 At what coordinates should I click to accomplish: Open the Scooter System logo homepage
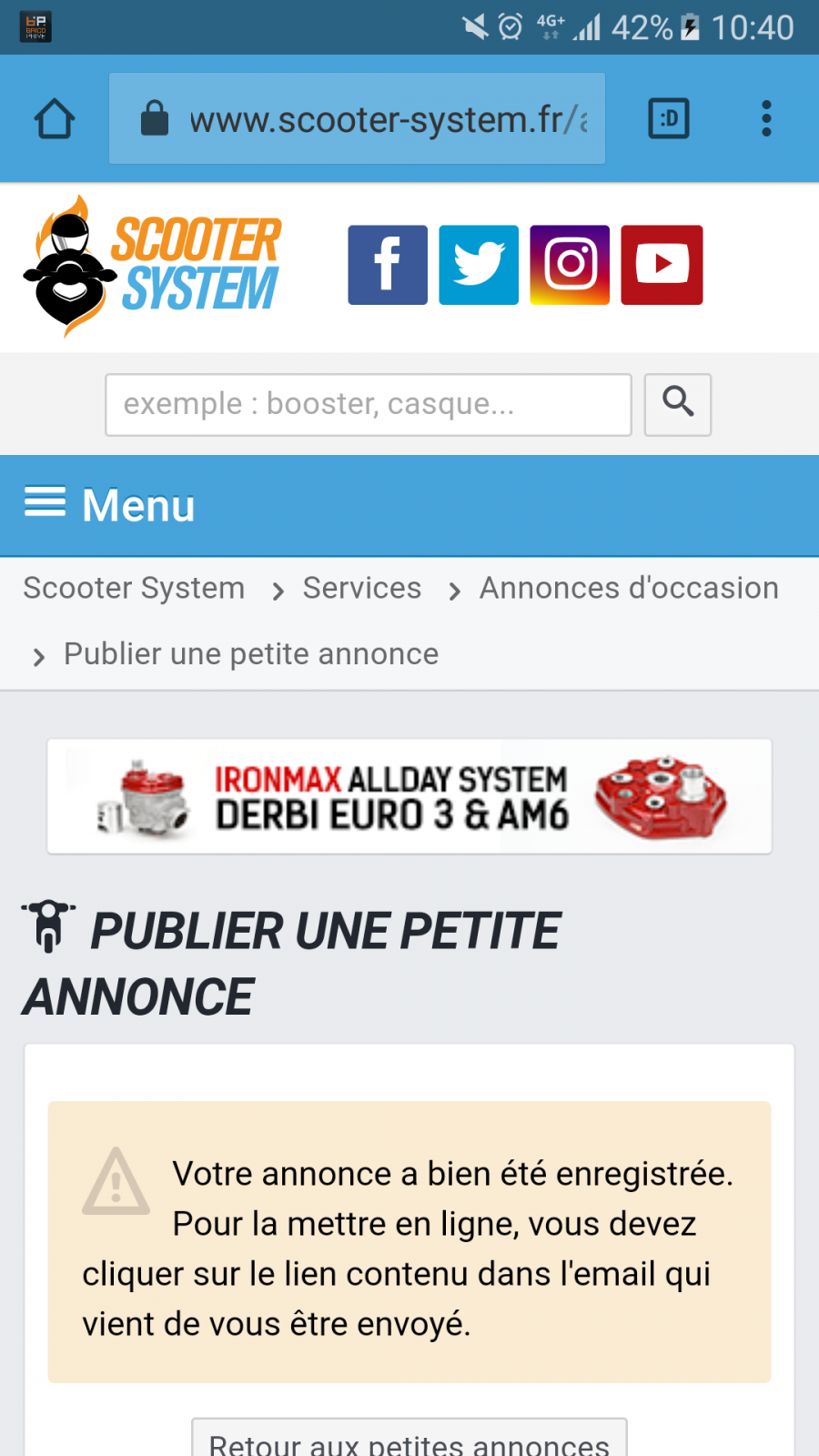pyautogui.click(x=152, y=266)
